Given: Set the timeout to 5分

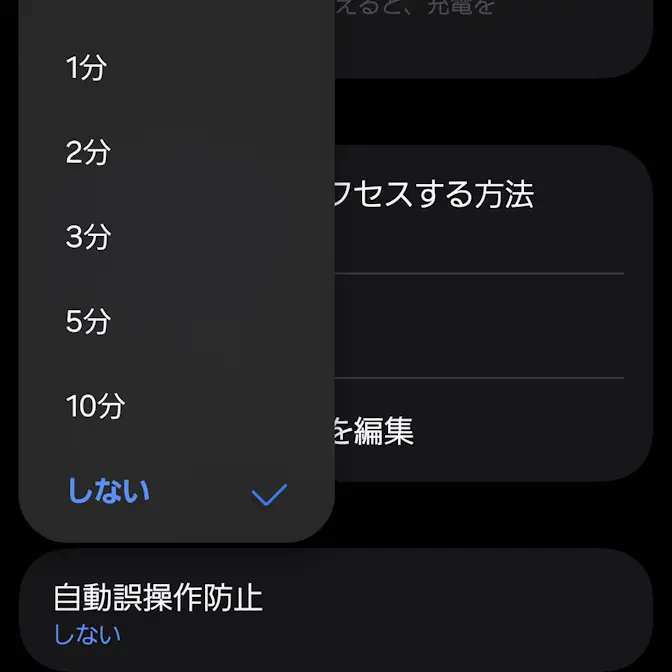Looking at the screenshot, I should coord(88,322).
